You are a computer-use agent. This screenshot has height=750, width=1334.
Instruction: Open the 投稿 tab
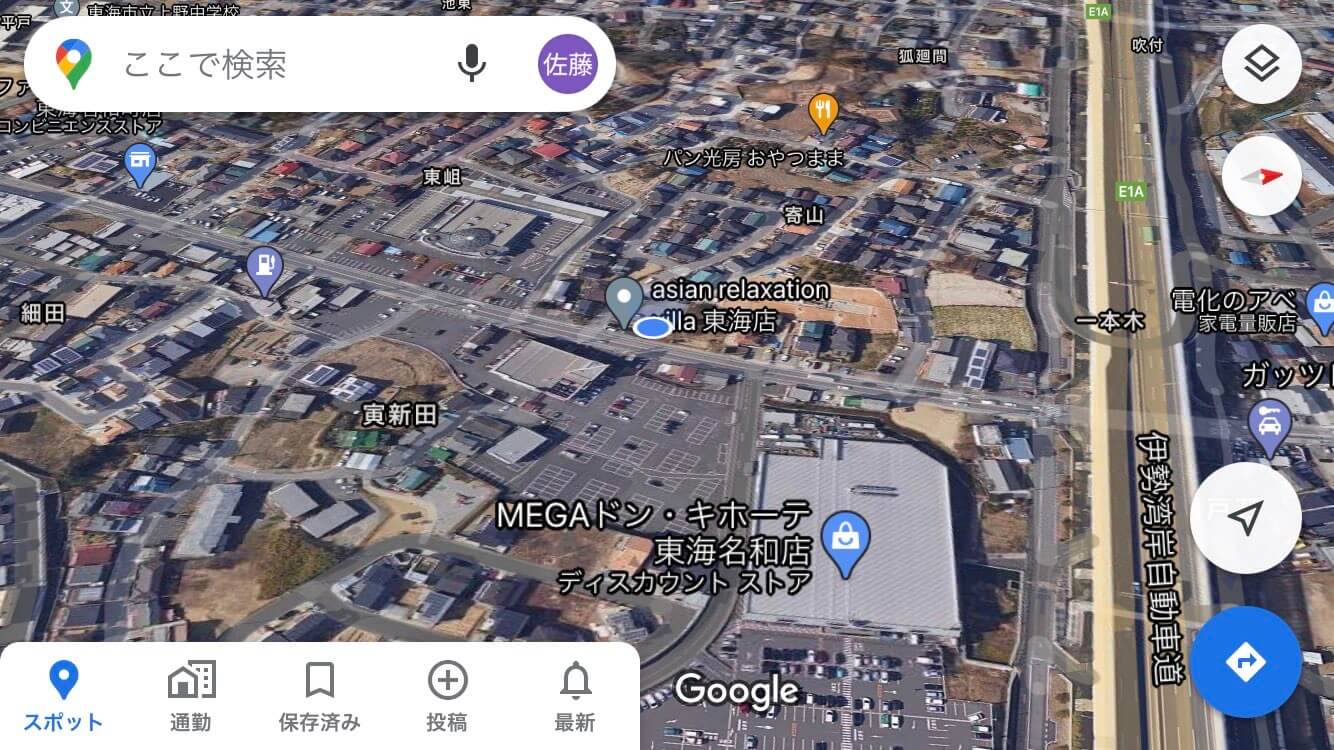(447, 696)
